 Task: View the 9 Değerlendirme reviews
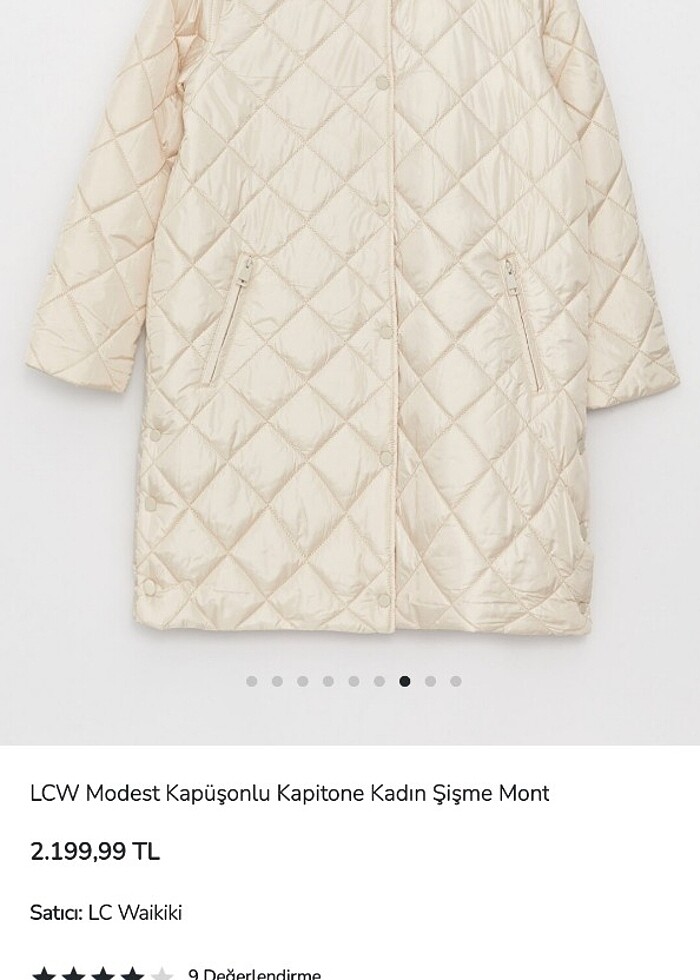point(254,971)
